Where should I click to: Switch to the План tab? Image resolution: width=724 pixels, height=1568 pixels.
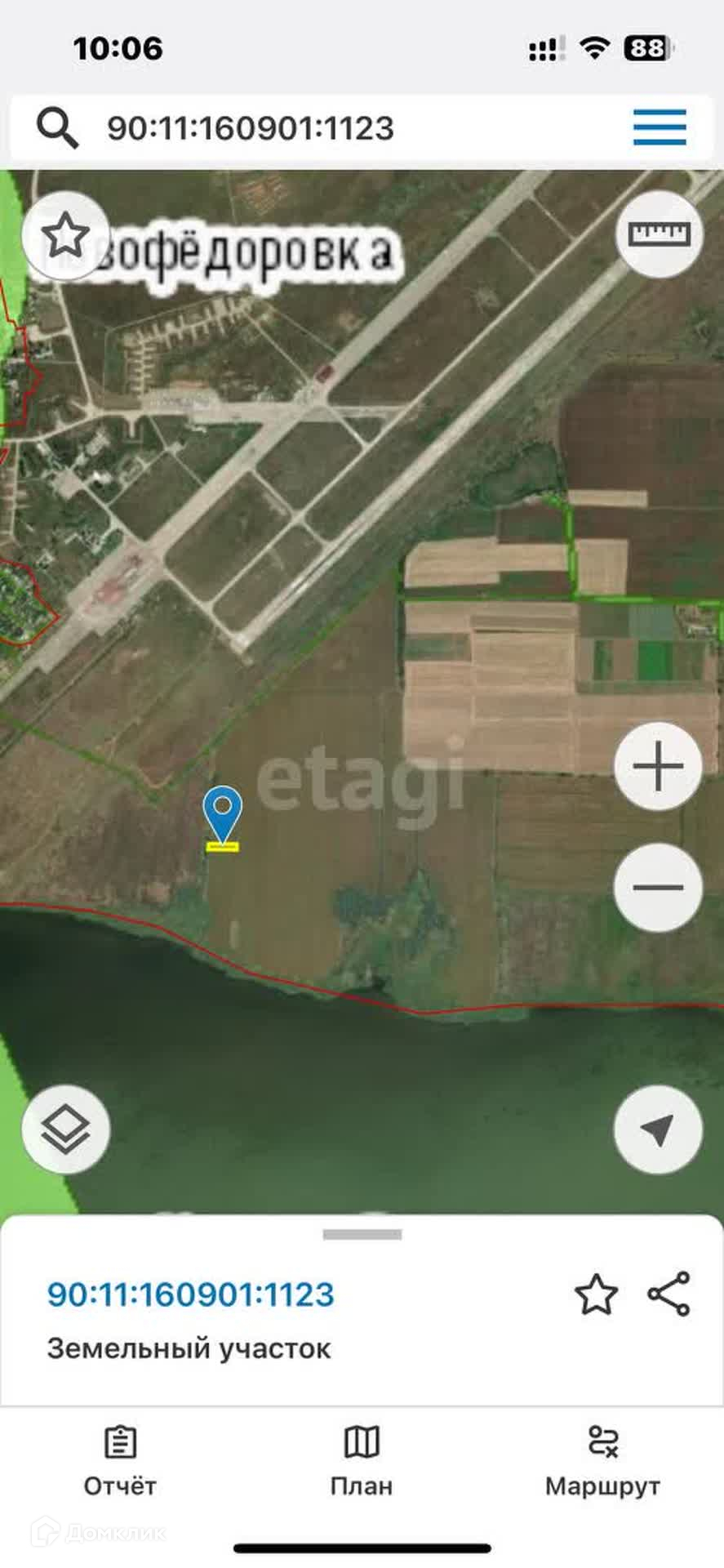[x=362, y=1461]
